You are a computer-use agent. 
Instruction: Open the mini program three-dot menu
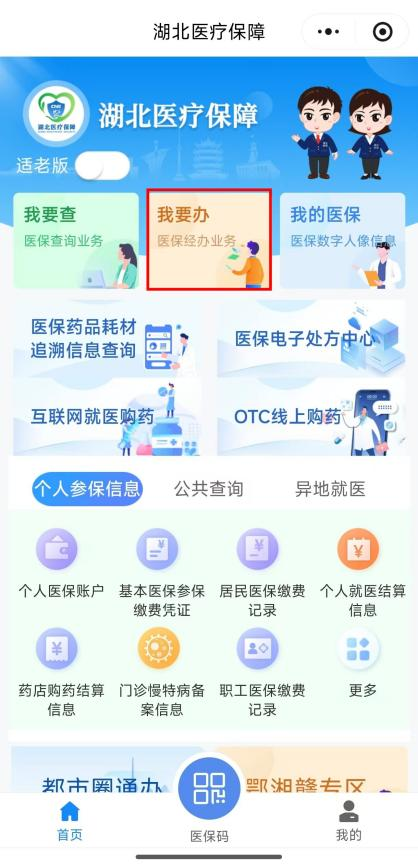click(329, 32)
